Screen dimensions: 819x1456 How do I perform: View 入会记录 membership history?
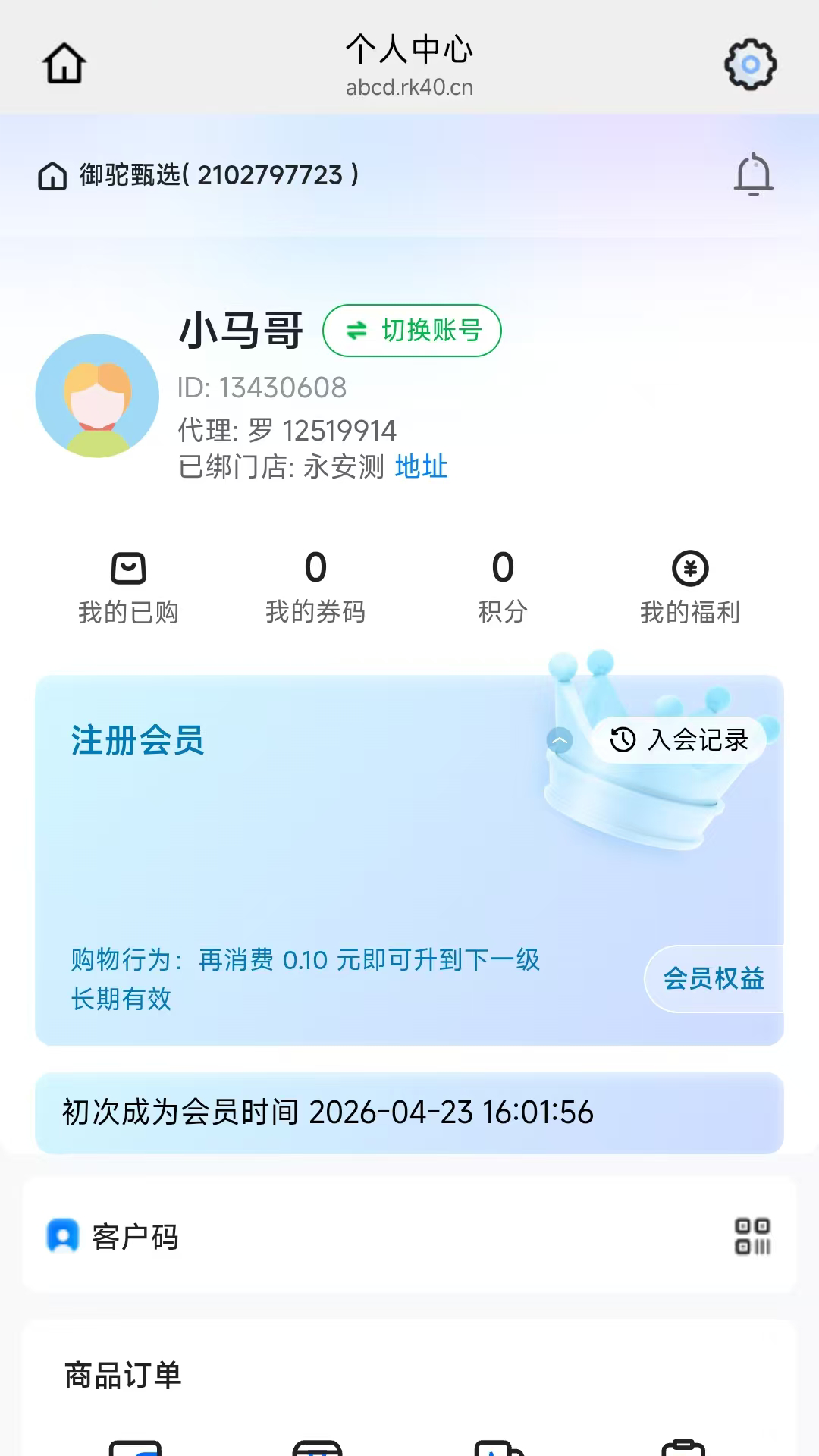[679, 739]
